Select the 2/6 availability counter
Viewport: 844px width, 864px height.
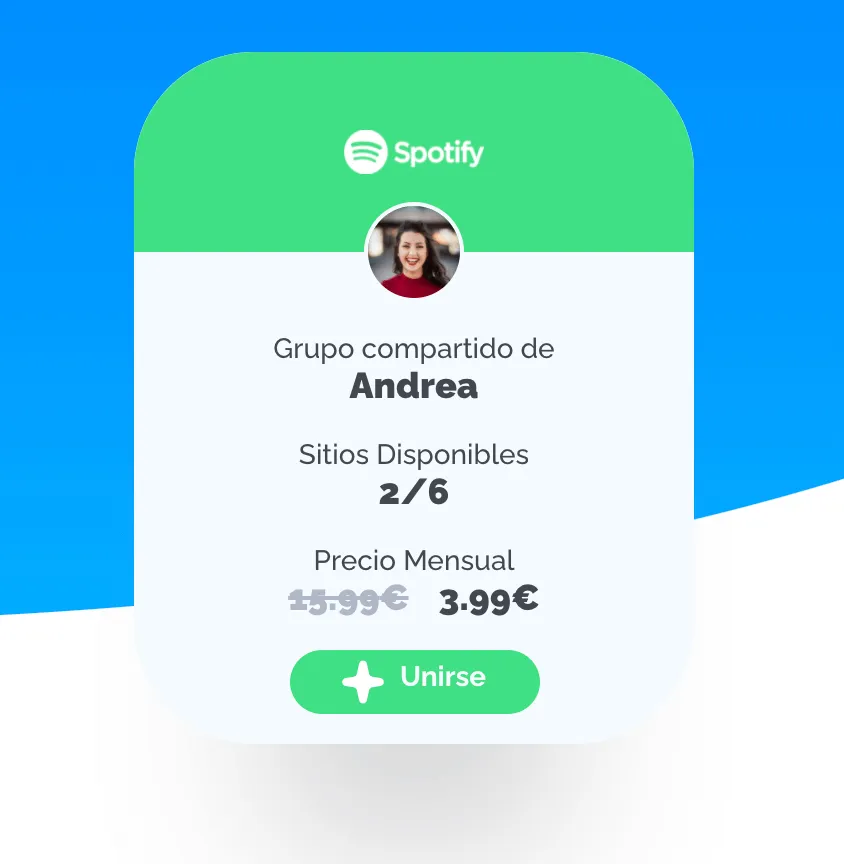point(413,491)
